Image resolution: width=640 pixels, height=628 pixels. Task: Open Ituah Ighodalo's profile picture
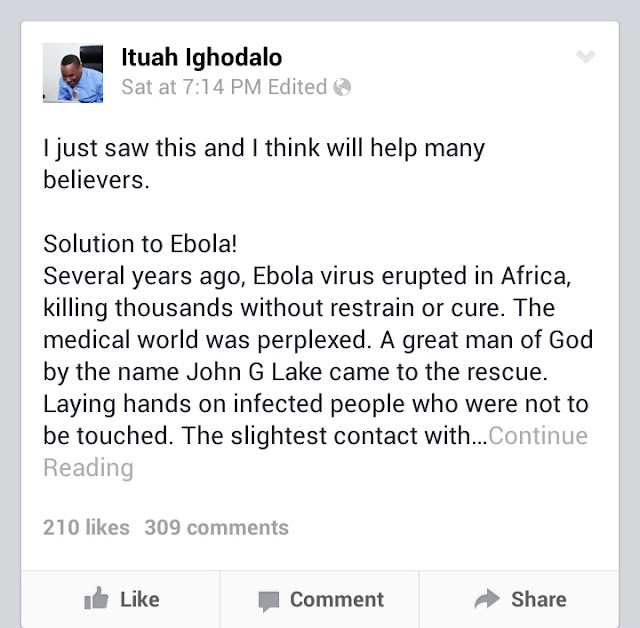73,73
